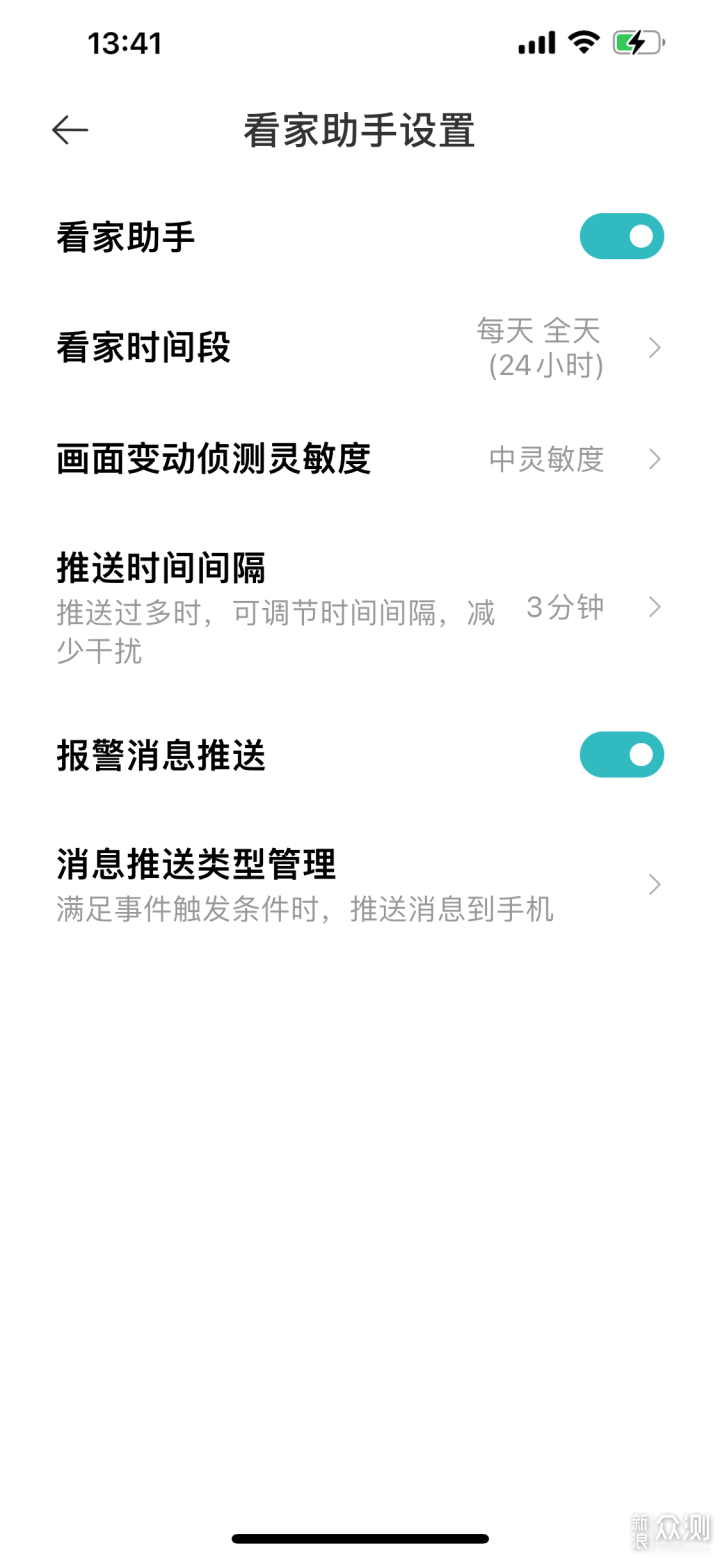Open 消息推送类型管理
This screenshot has width=720, height=1559.
(x=360, y=885)
